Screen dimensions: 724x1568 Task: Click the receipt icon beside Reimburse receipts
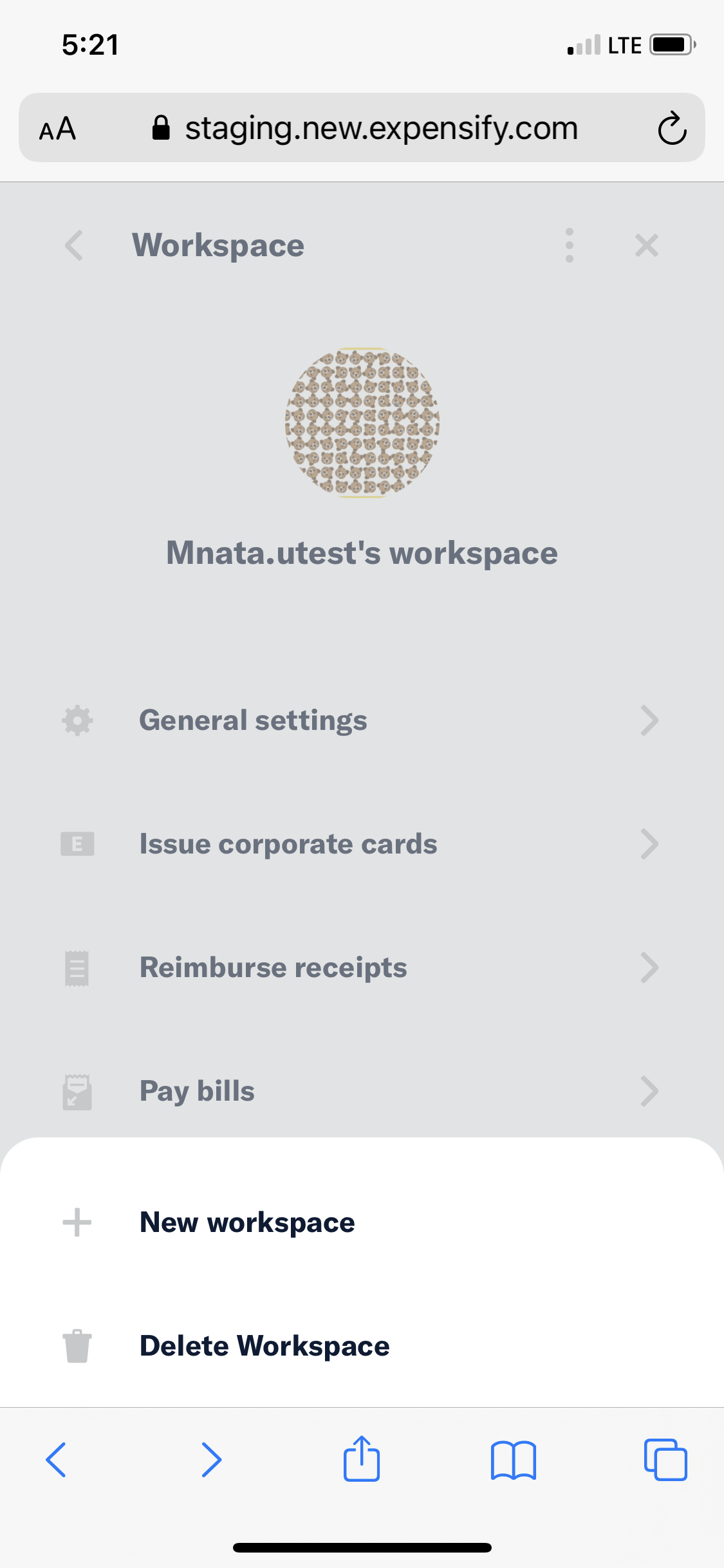77,967
